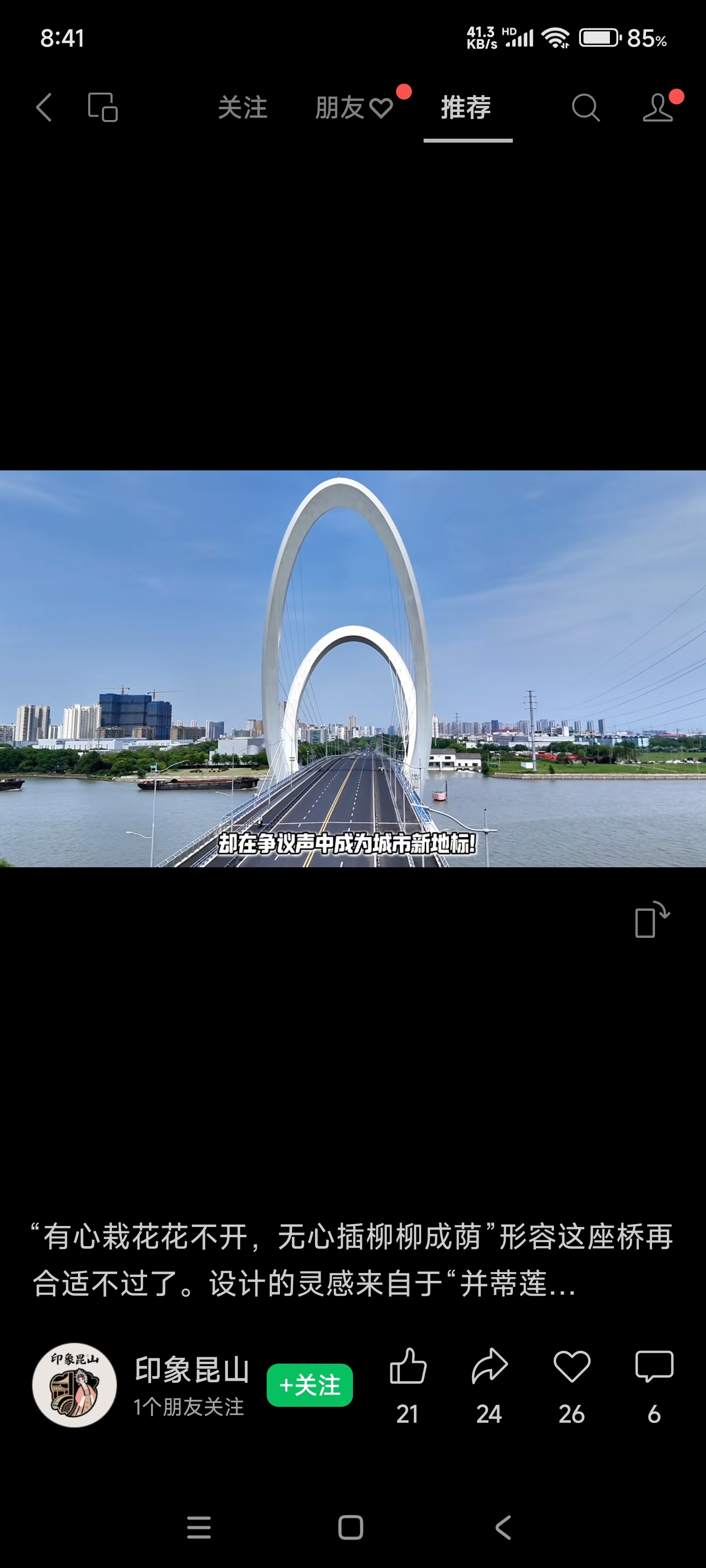The image size is (706, 1568).
Task: Follow 印象昆山 with the +关注 button
Action: point(309,1385)
